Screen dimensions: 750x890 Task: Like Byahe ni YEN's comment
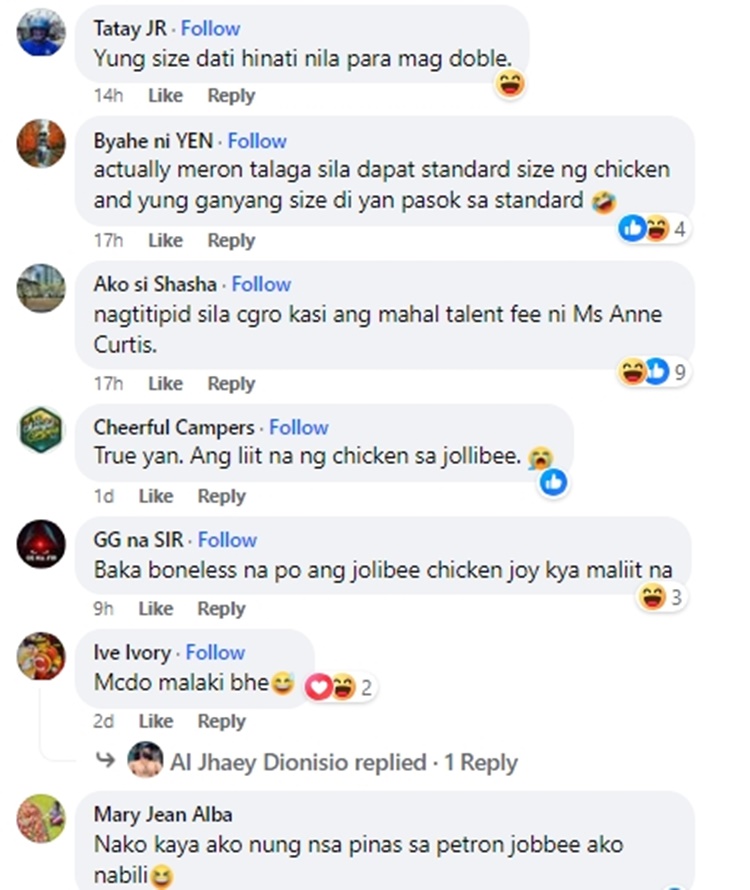(x=165, y=241)
